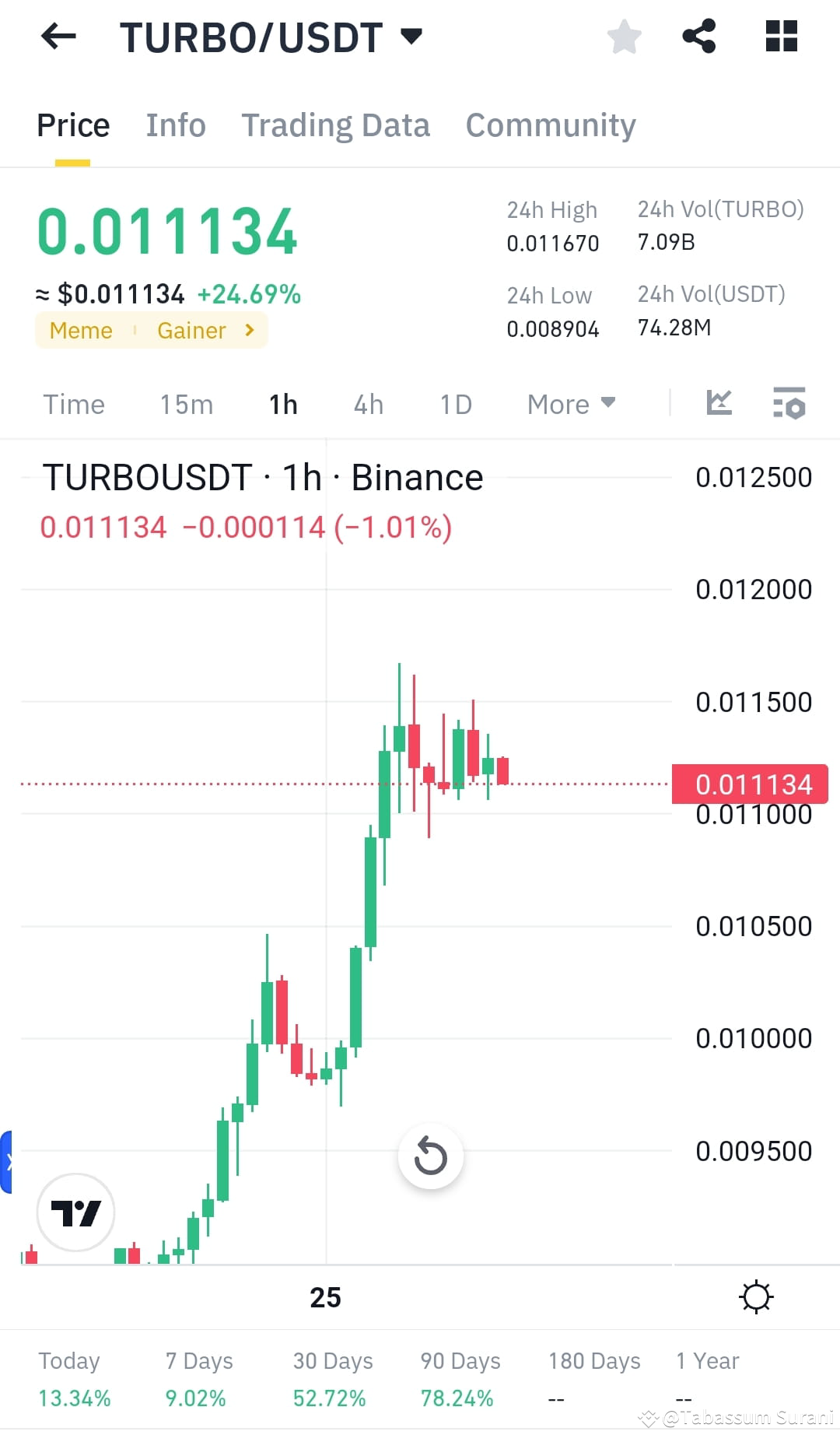Switch chart to line view icon
This screenshot has height=1435, width=840.
(719, 403)
